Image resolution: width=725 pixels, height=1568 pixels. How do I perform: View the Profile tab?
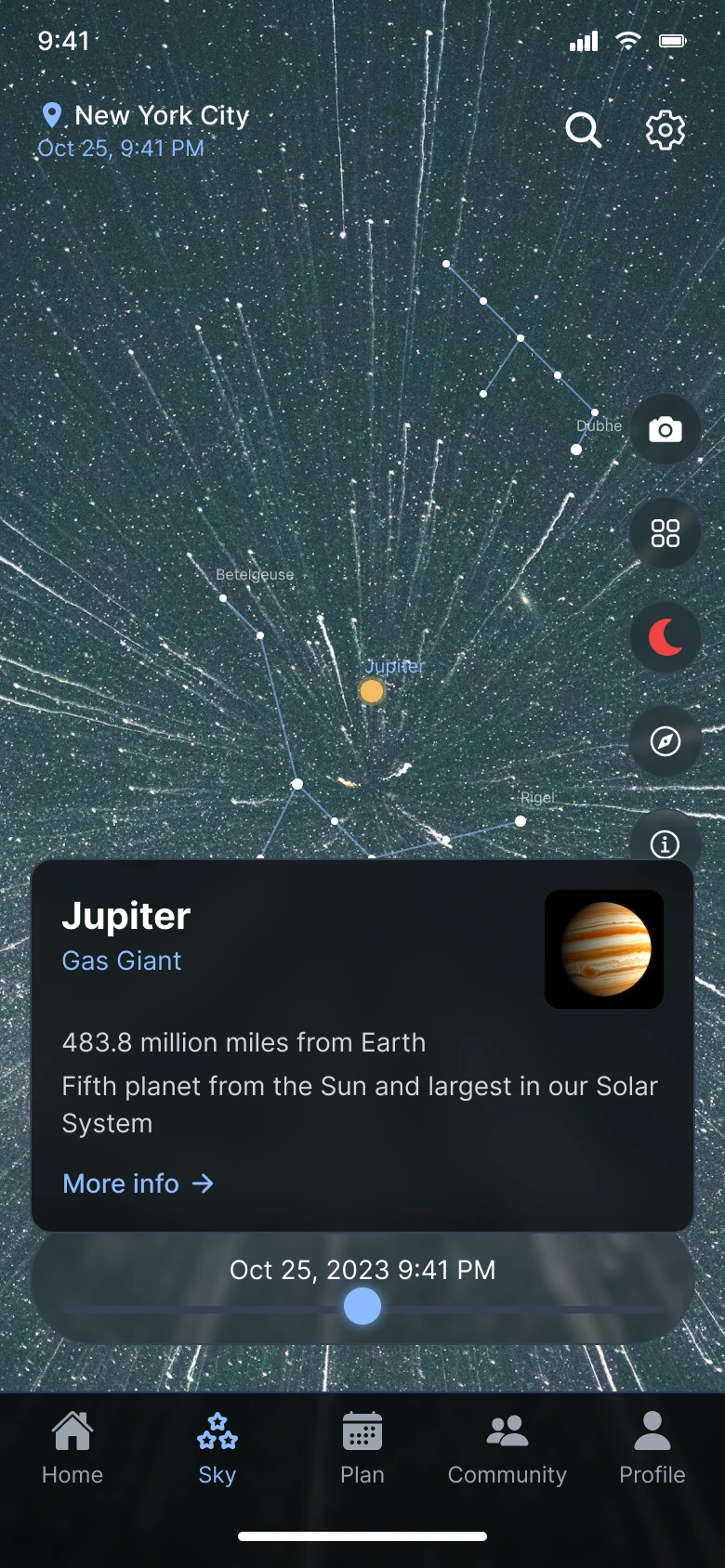pyautogui.click(x=652, y=1447)
